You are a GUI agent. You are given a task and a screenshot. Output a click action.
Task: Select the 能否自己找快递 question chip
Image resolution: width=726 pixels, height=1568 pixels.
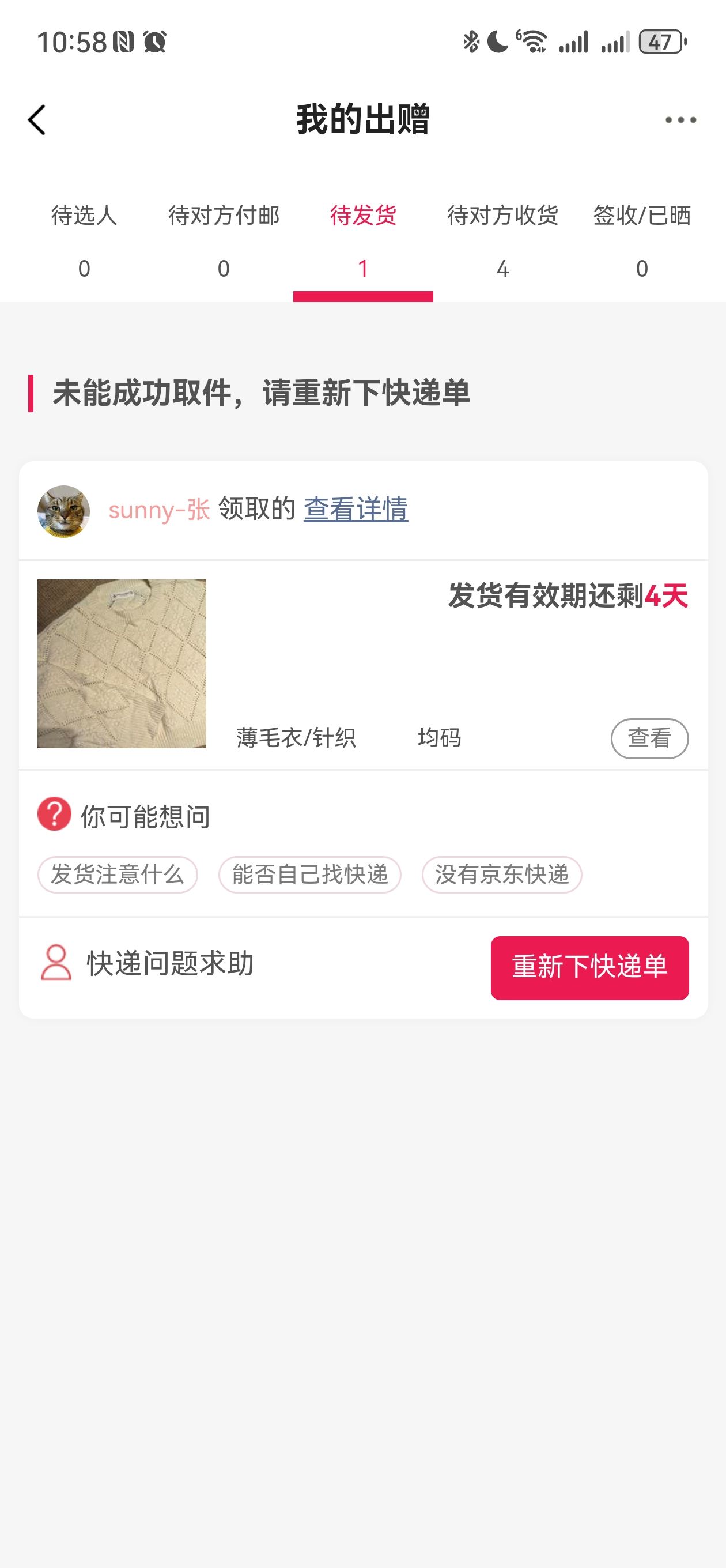[x=310, y=875]
